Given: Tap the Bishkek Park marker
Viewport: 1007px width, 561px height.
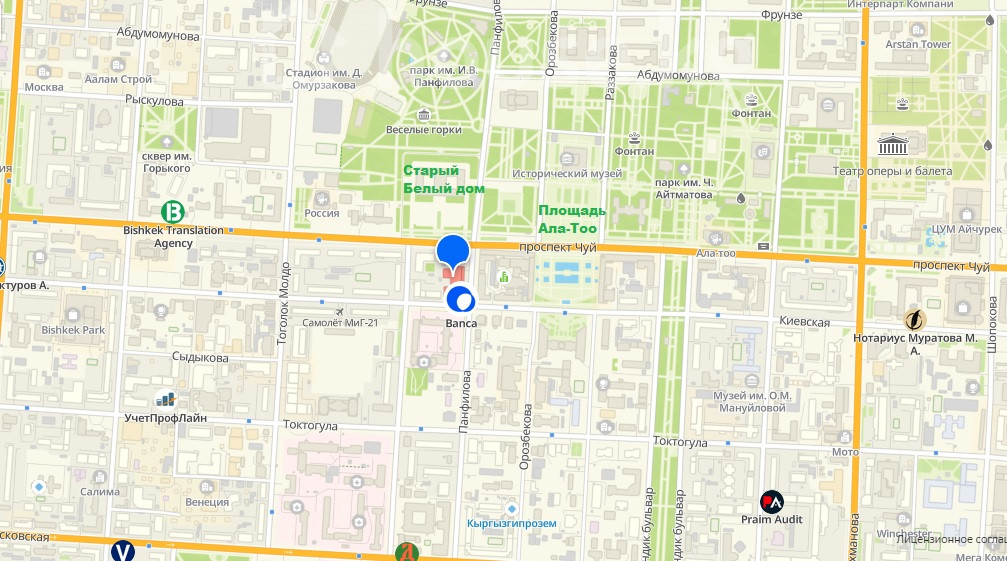Looking at the screenshot, I should click(73, 313).
